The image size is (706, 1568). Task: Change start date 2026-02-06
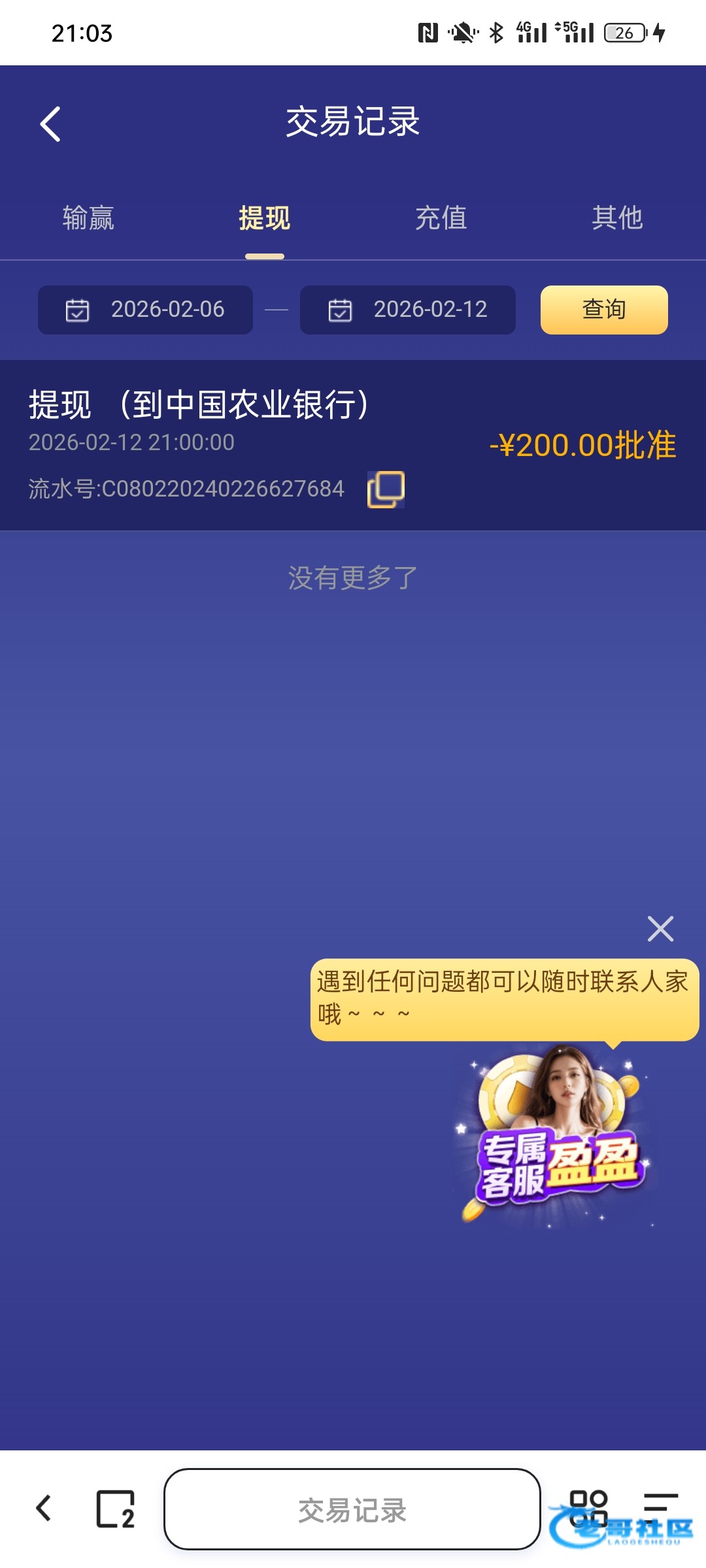[145, 310]
